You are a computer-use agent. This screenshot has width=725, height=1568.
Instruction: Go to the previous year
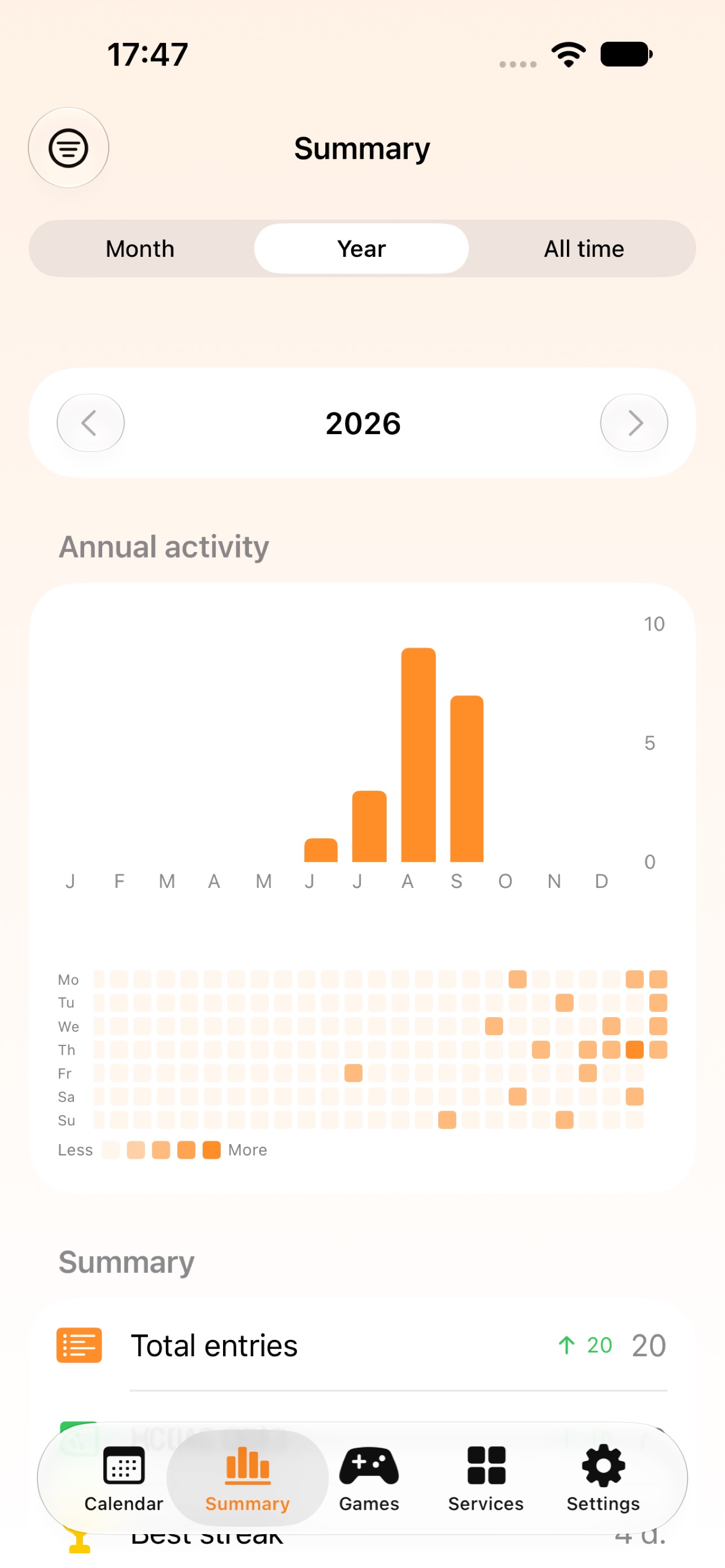(91, 423)
